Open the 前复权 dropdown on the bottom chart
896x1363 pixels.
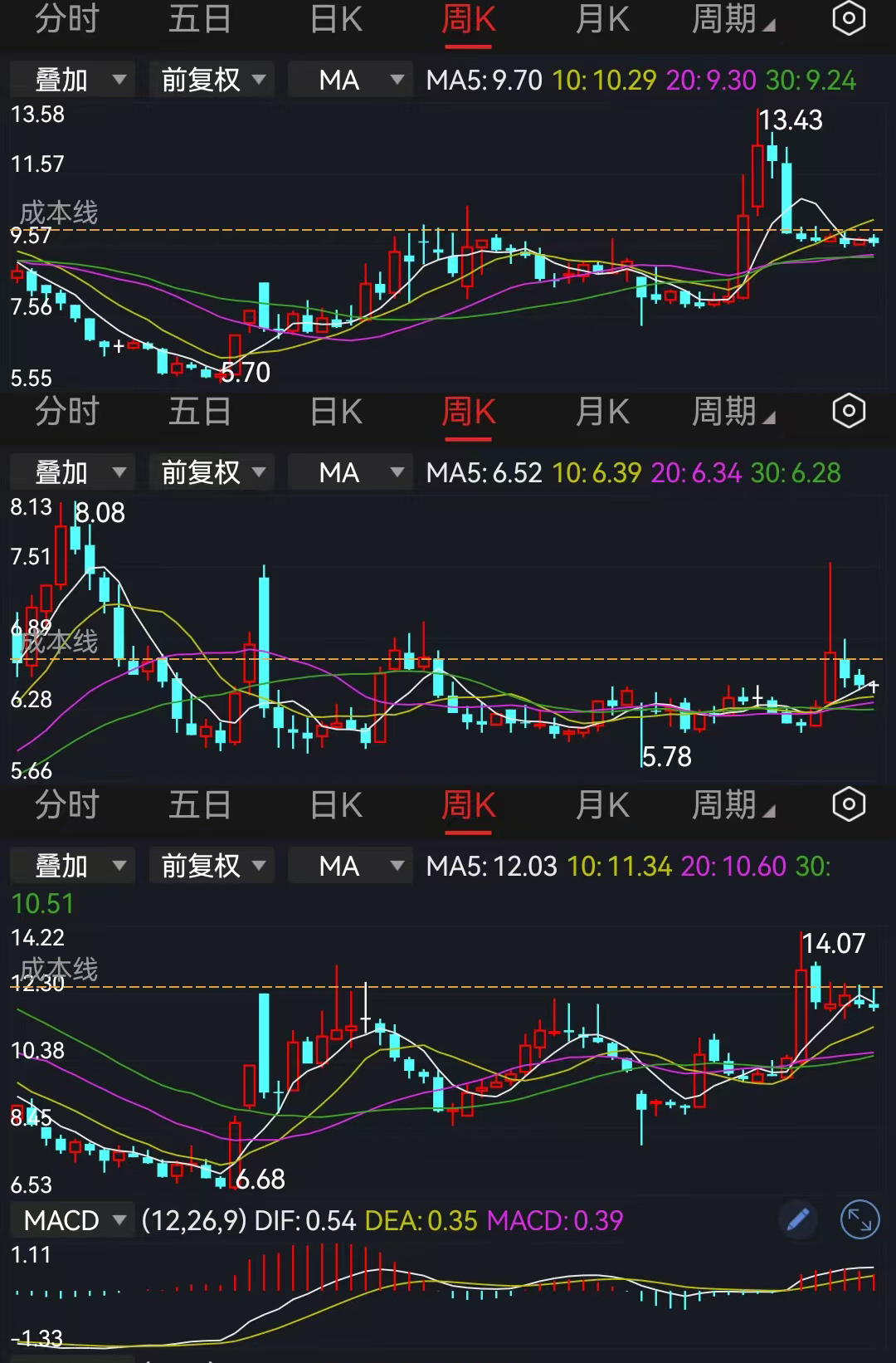pyautogui.click(x=211, y=865)
